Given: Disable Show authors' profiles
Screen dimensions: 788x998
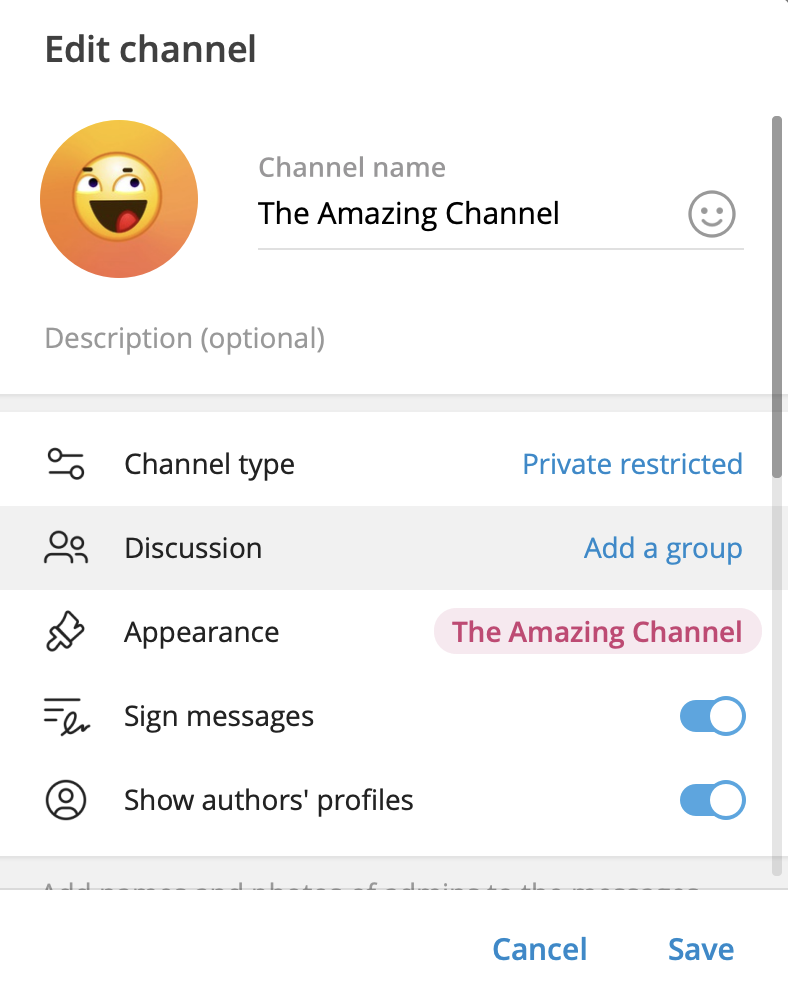Looking at the screenshot, I should coord(712,800).
